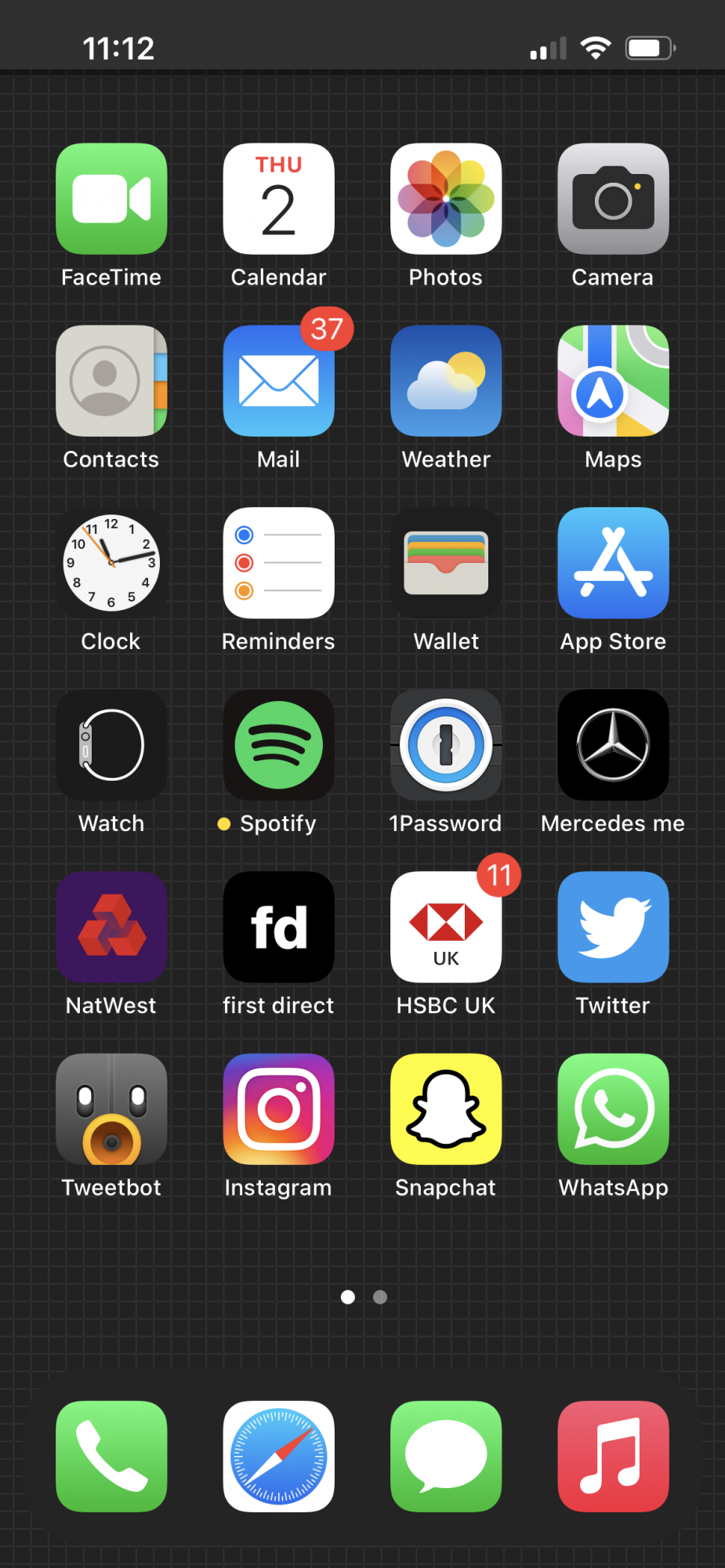Open Photos from the home screen

coord(446,198)
